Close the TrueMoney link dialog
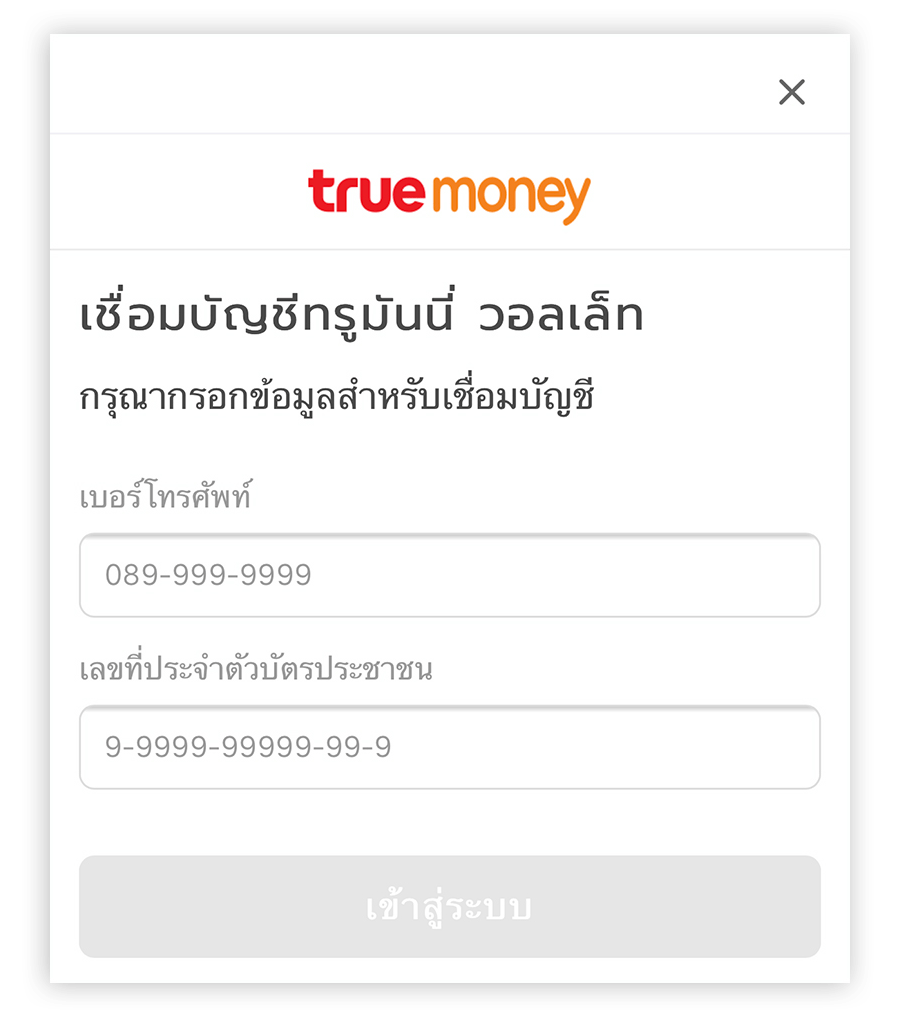This screenshot has height=1020, width=900. click(791, 92)
